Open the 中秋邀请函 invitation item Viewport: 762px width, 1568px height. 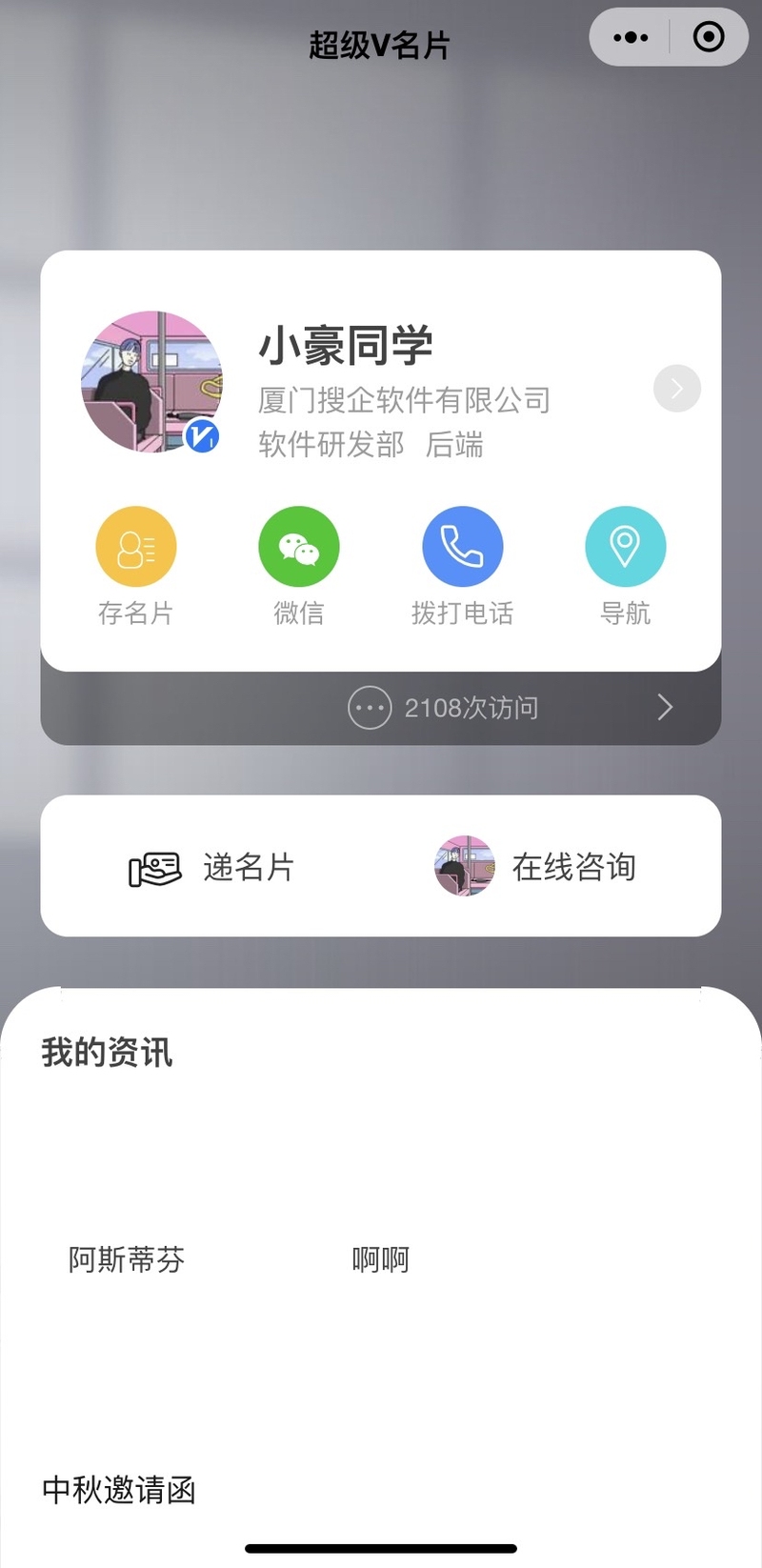pyautogui.click(x=119, y=1490)
